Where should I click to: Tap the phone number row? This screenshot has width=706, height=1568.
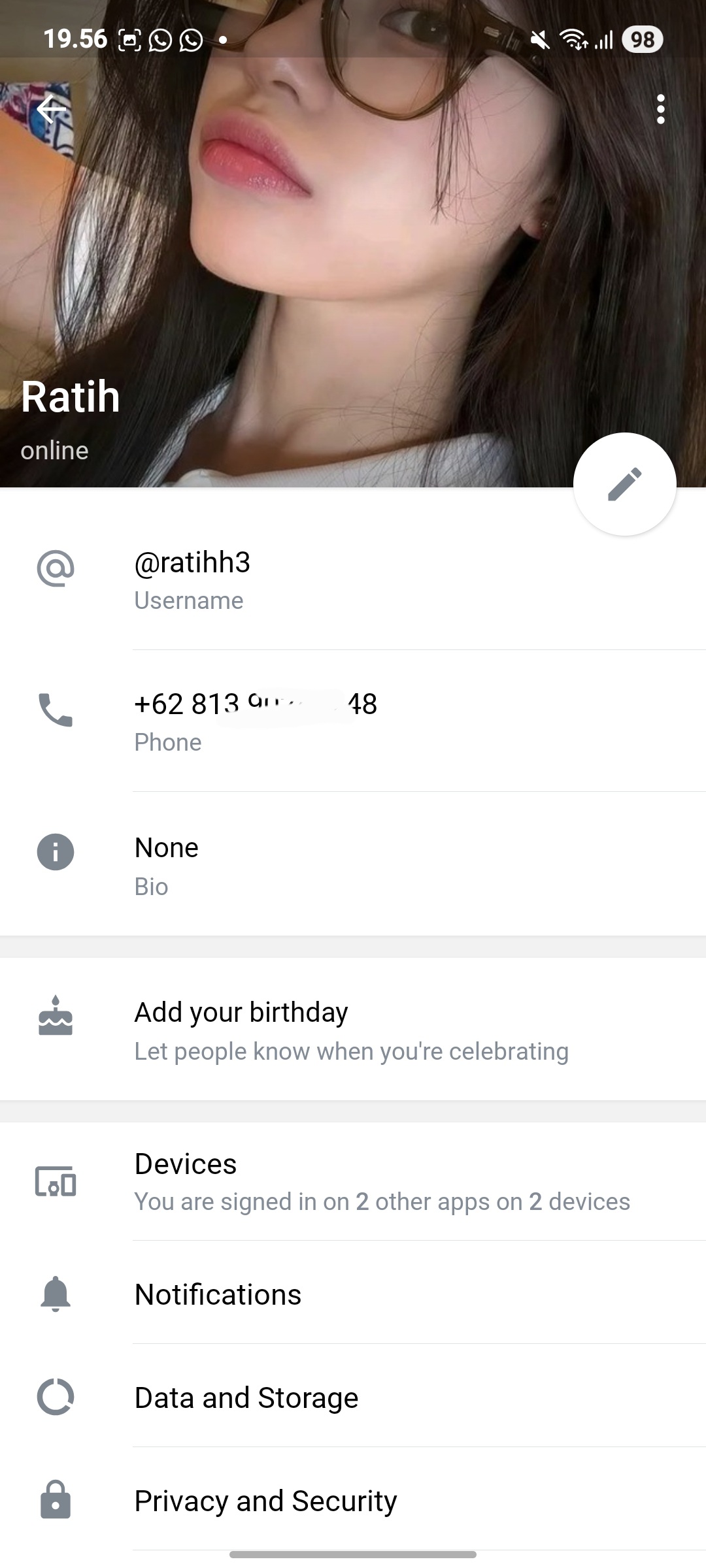pos(353,721)
